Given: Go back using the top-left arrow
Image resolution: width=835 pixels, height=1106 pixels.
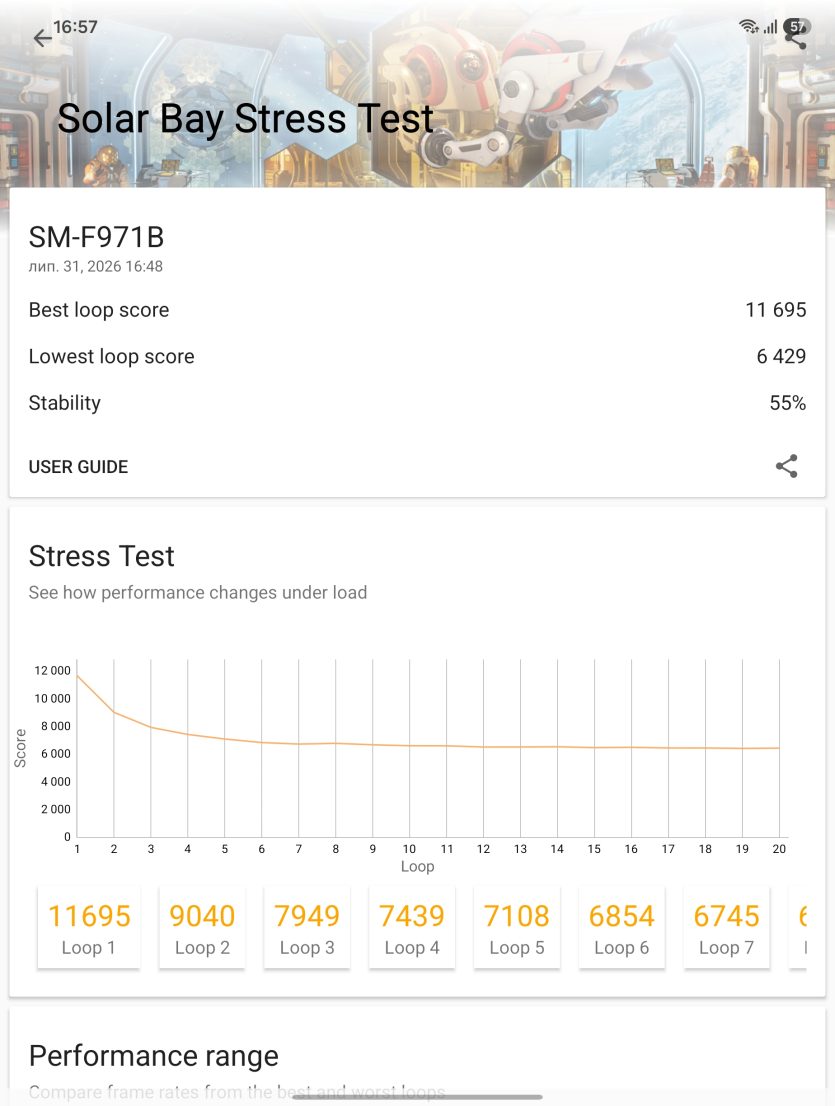Looking at the screenshot, I should 42,38.
